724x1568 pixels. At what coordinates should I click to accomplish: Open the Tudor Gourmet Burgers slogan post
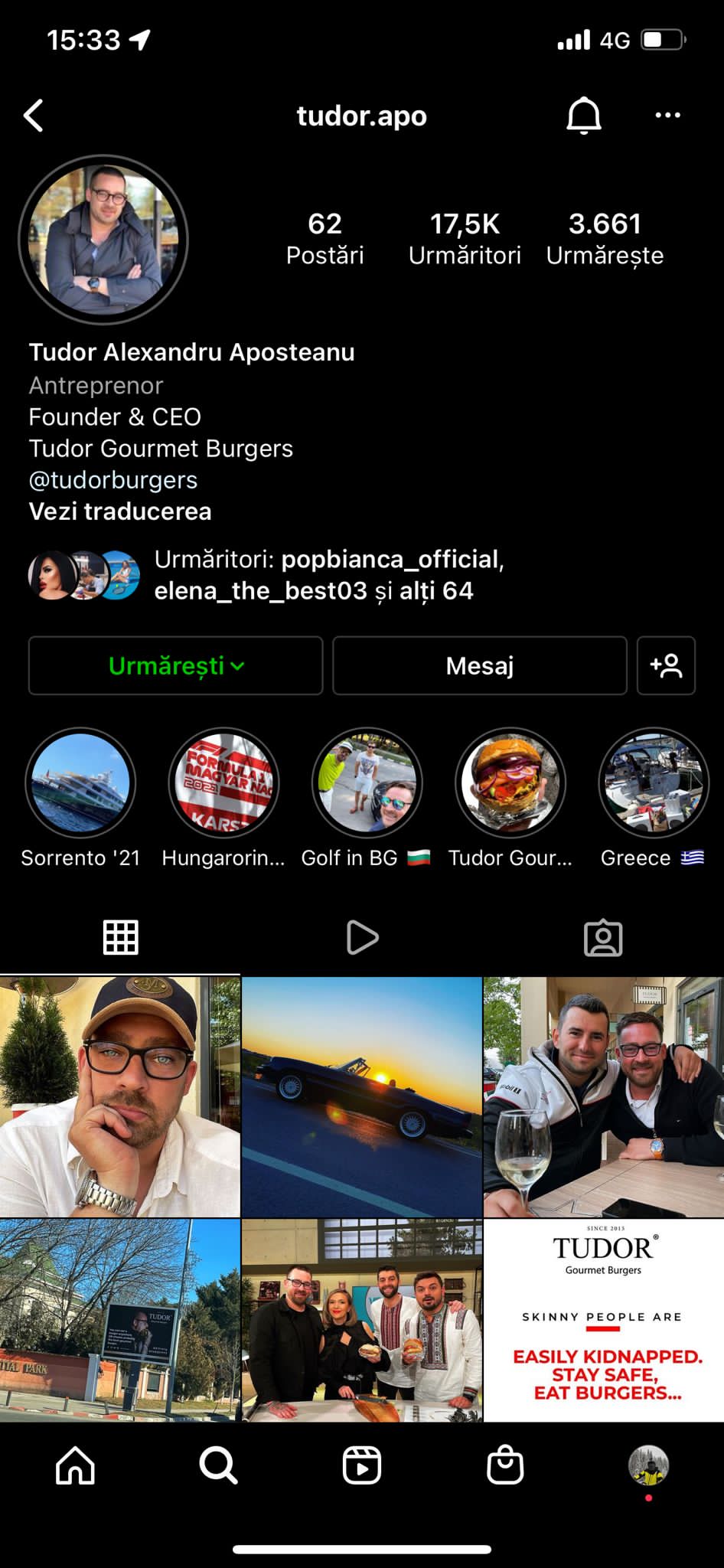(x=603, y=1320)
